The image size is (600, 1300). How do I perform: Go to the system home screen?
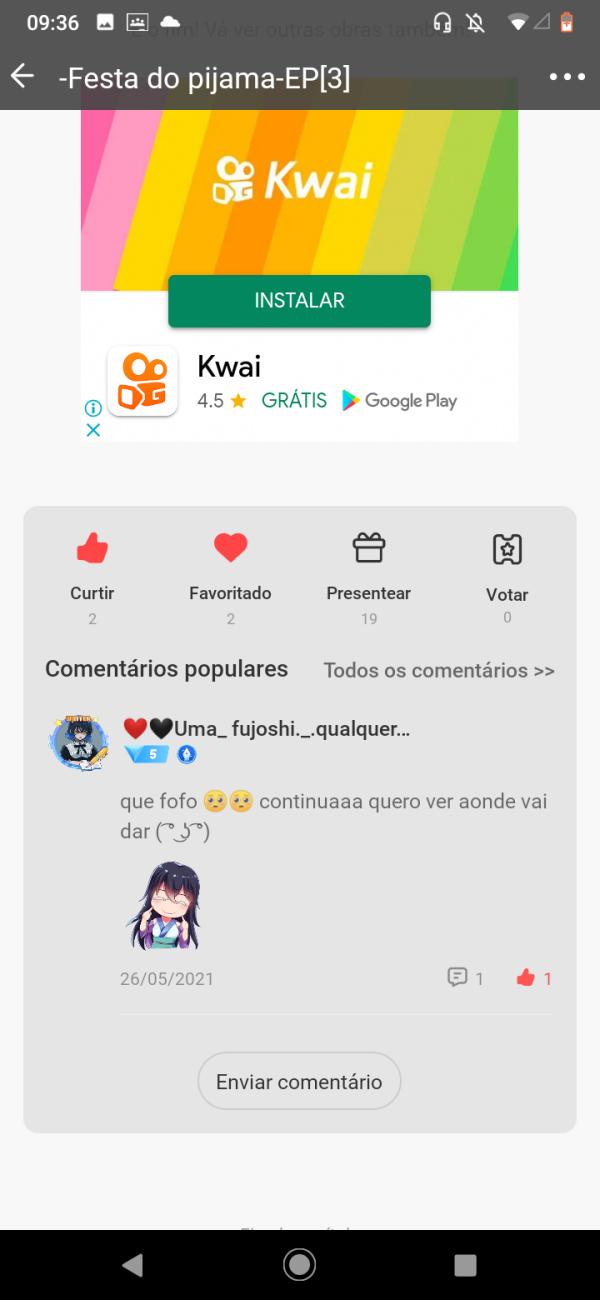click(299, 1265)
